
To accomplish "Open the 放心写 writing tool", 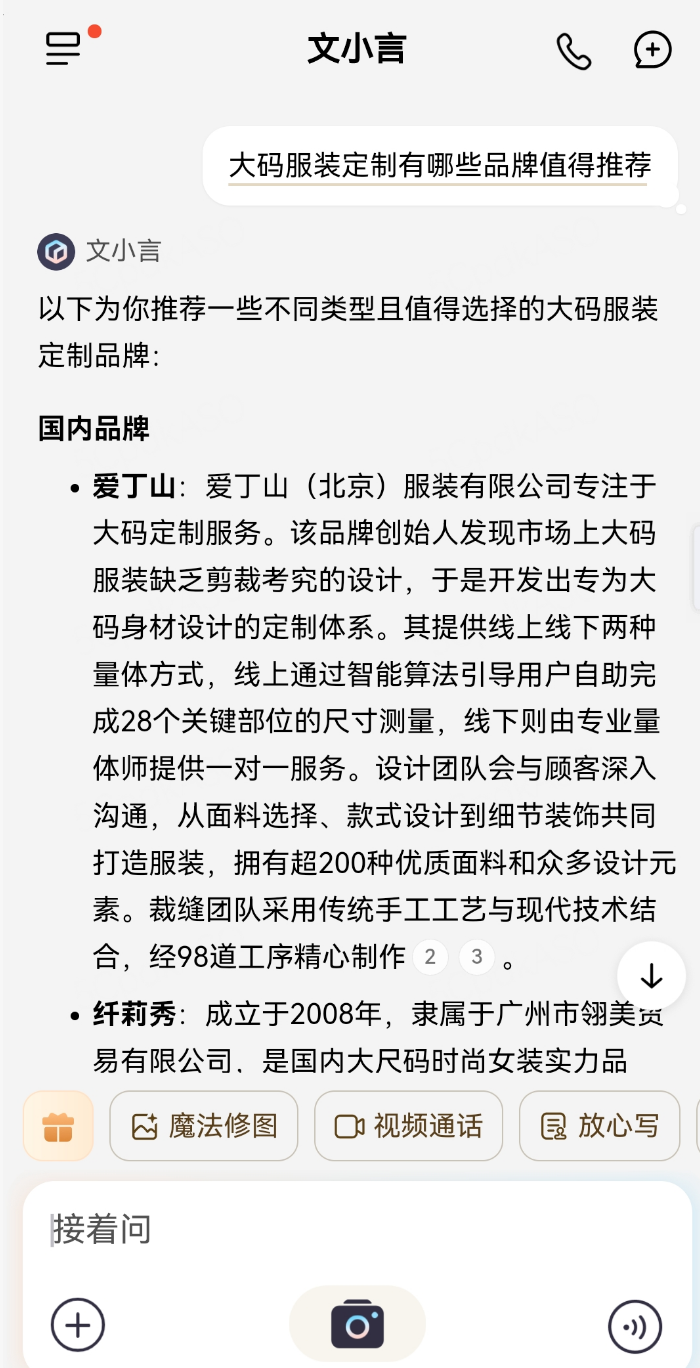I will pyautogui.click(x=600, y=1126).
